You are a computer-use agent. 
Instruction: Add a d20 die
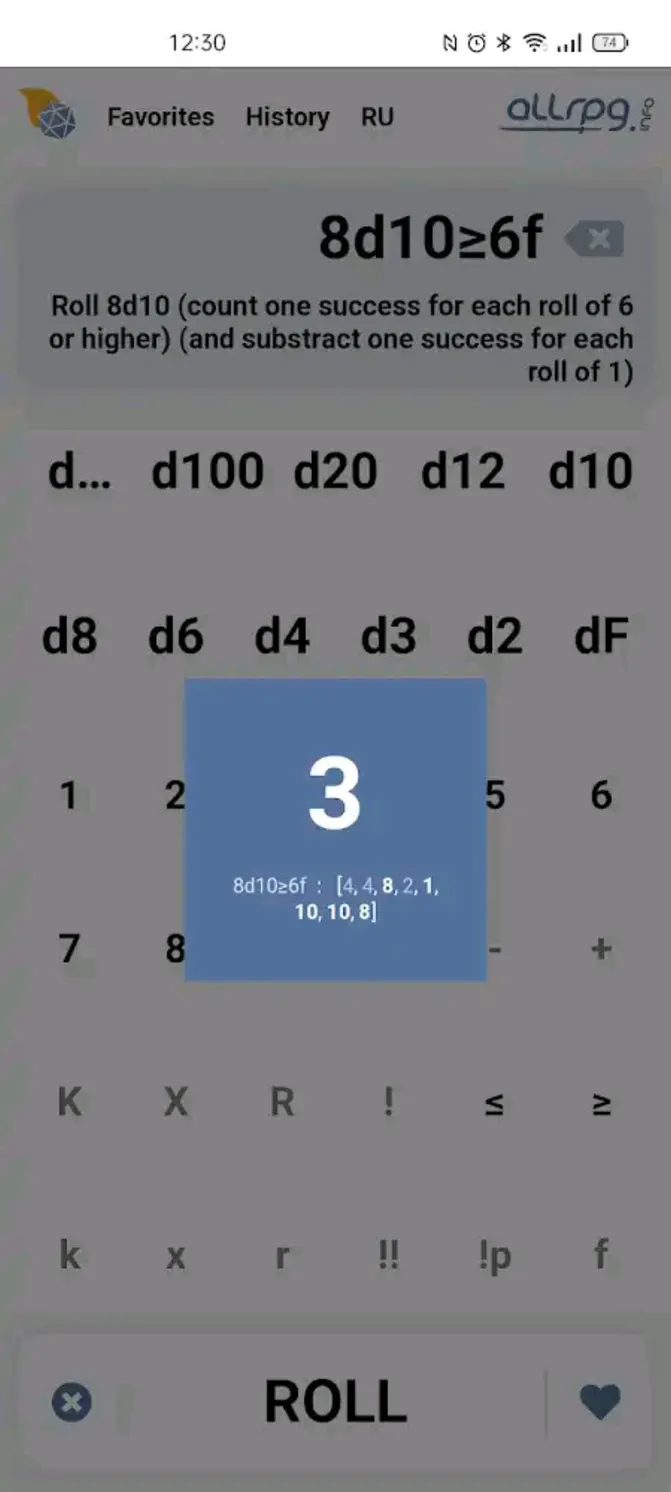(335, 471)
